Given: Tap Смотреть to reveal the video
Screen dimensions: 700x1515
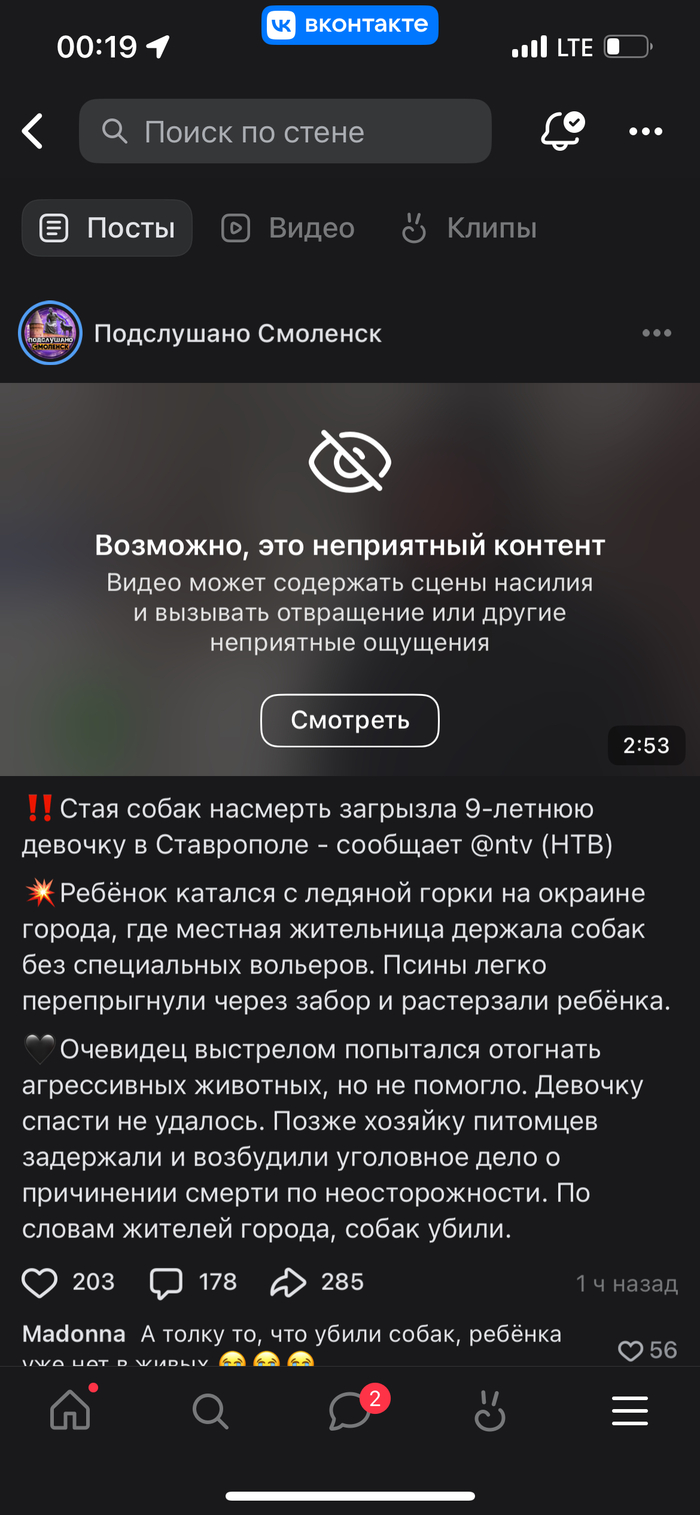Looking at the screenshot, I should 349,720.
